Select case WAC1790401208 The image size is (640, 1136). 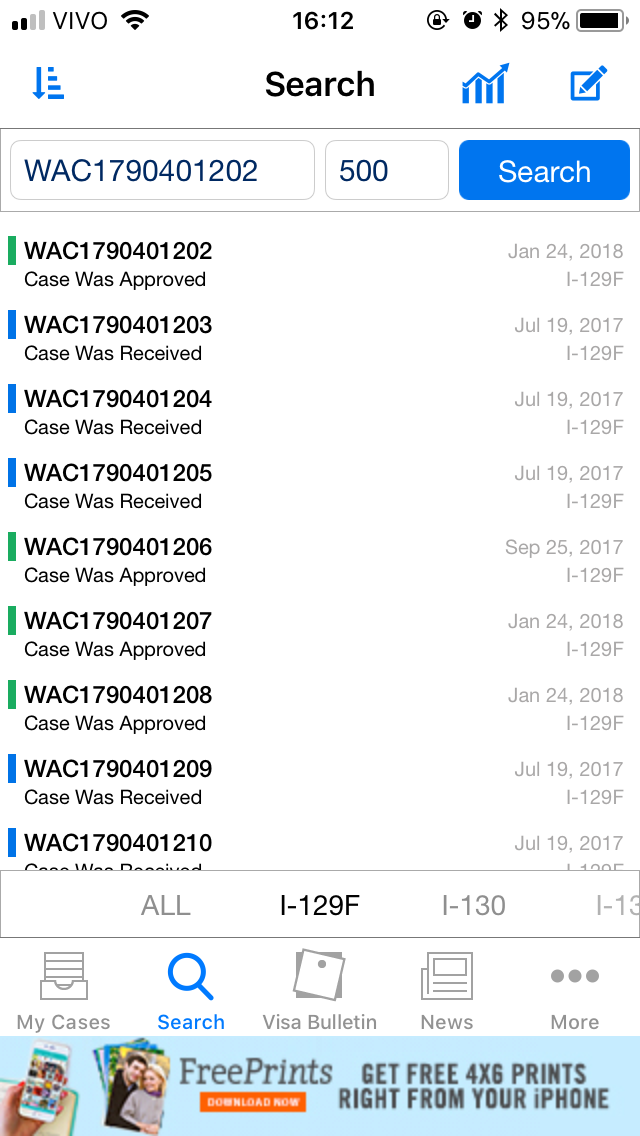pos(320,709)
